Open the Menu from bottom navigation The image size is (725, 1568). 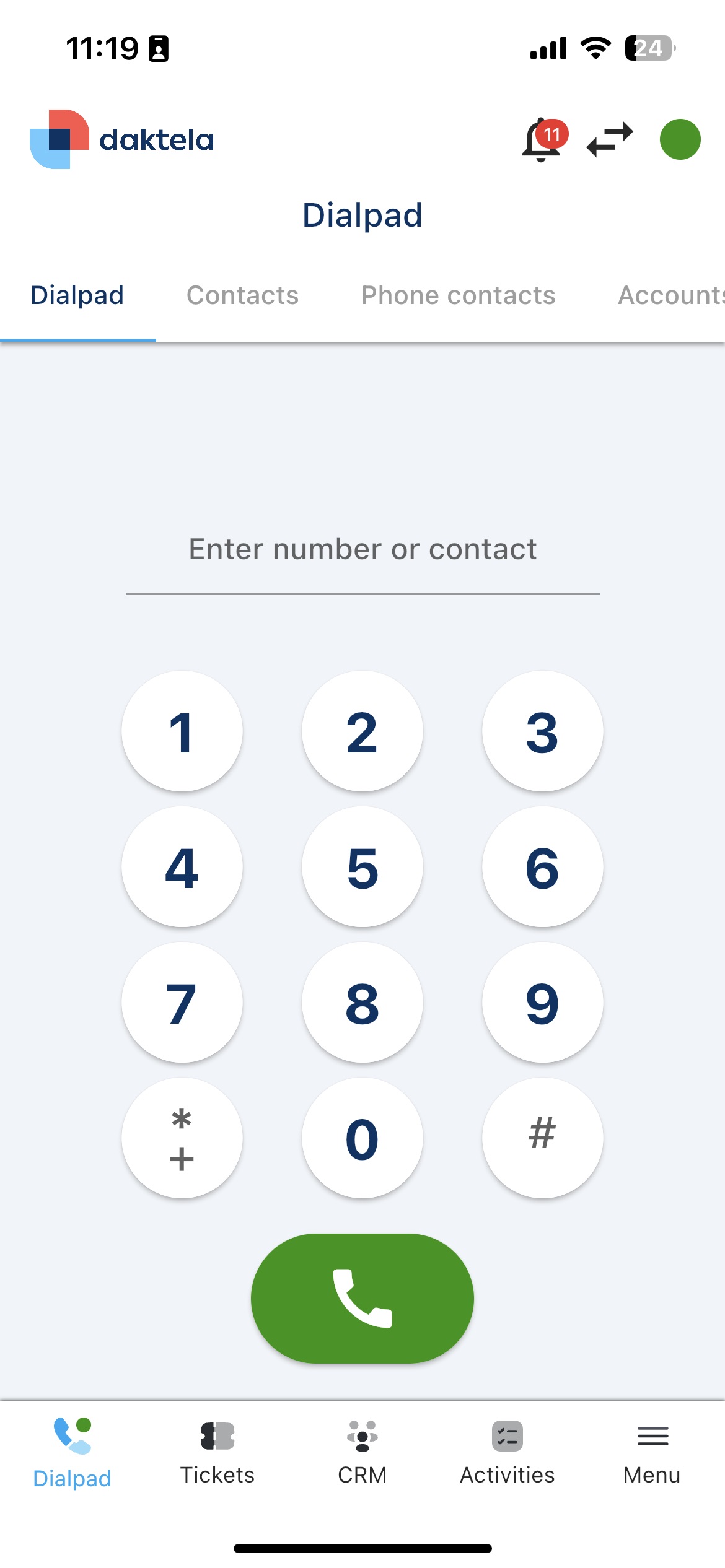tap(651, 1455)
